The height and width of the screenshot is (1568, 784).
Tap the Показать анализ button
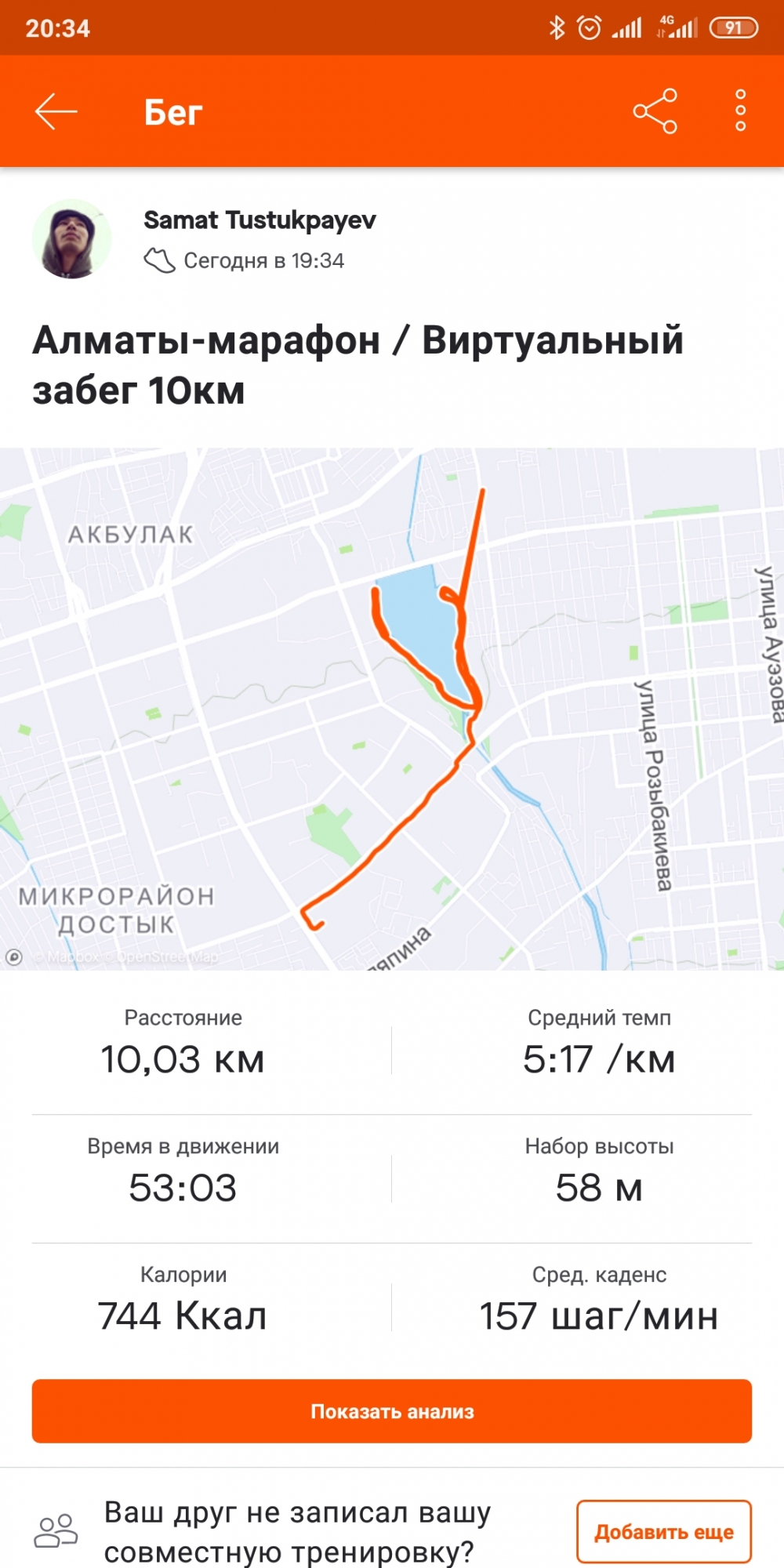point(392,1411)
